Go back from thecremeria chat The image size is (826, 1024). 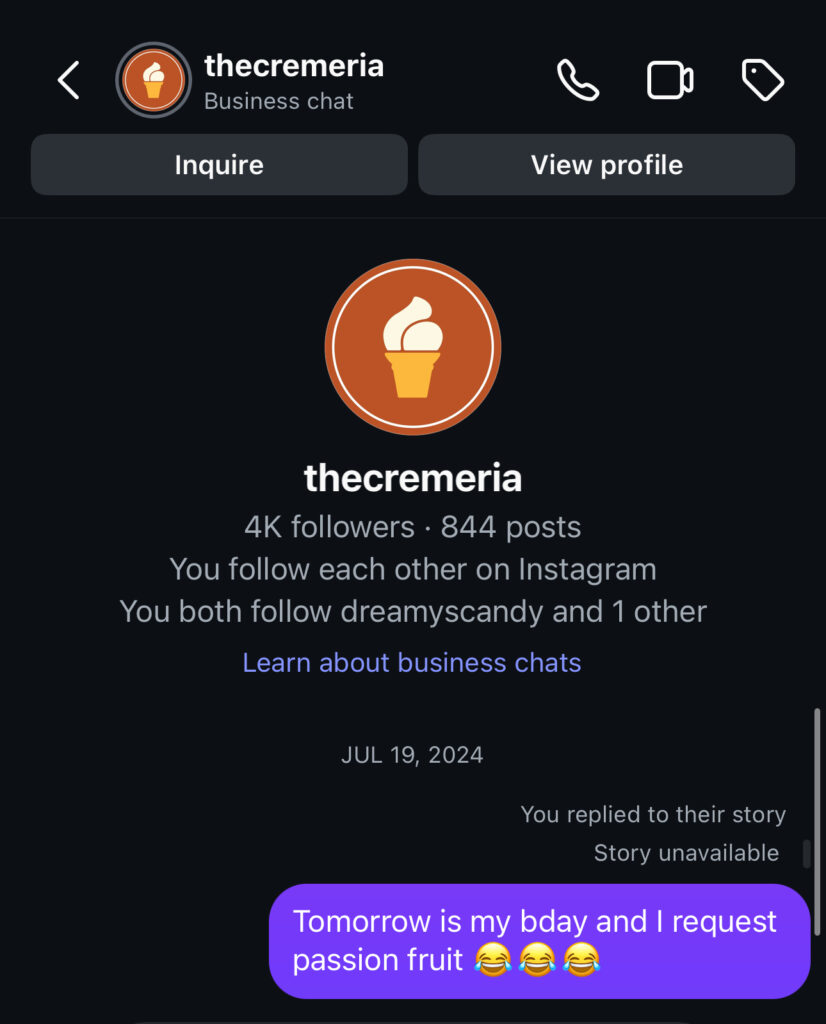pos(68,80)
